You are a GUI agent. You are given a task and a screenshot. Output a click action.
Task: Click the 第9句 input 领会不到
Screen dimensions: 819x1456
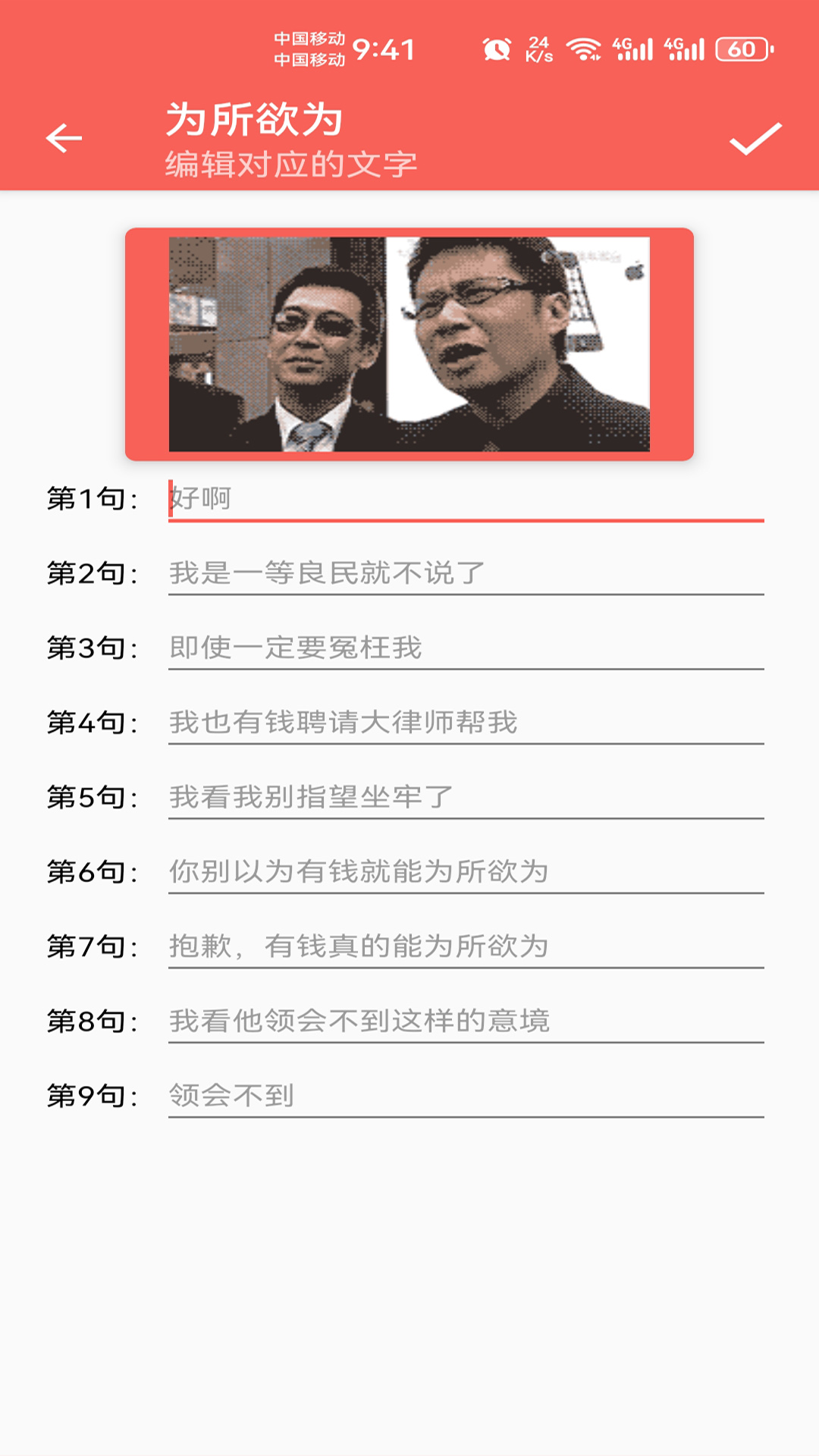click(x=463, y=1094)
